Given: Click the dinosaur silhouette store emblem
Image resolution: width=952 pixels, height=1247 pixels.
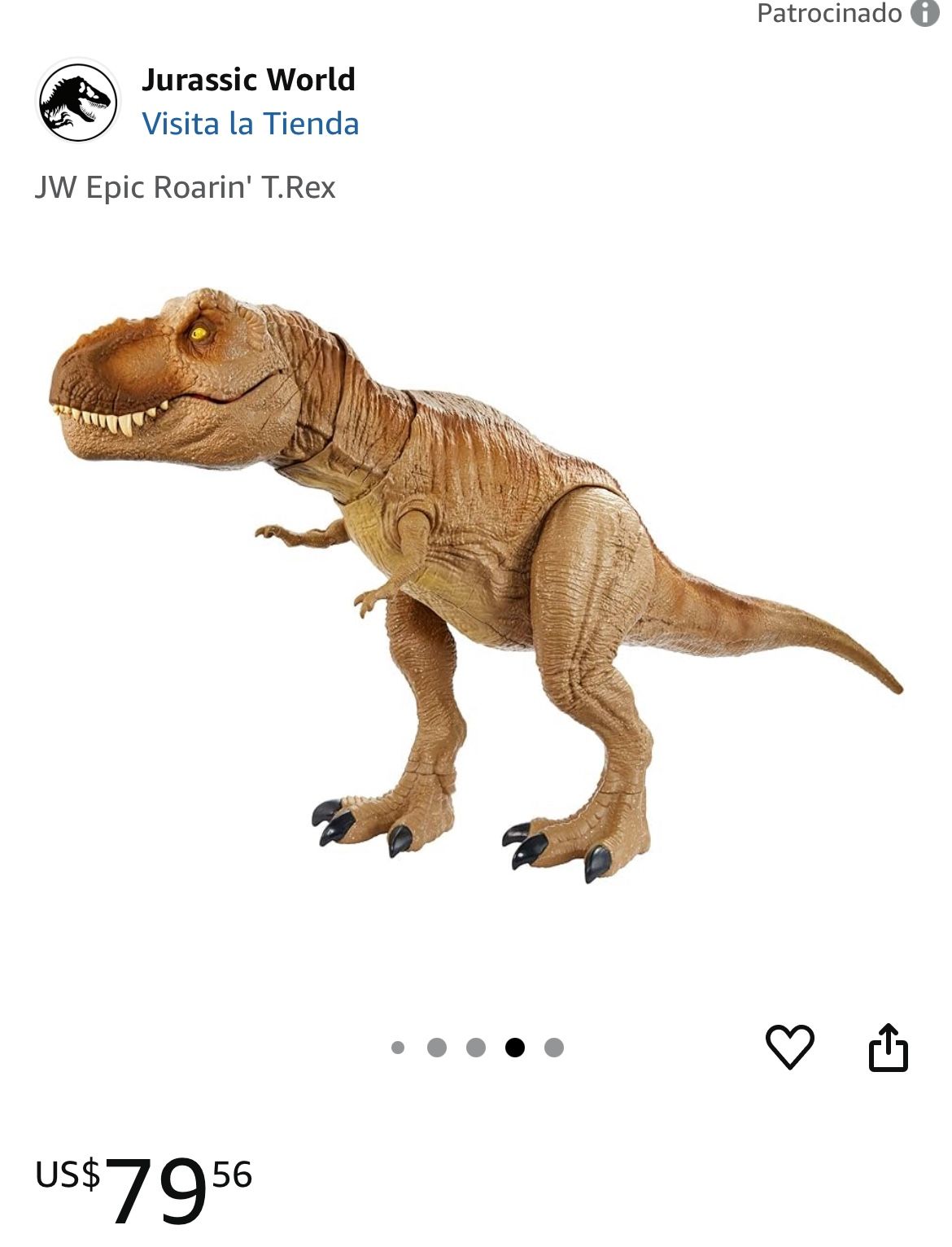Looking at the screenshot, I should (77, 101).
